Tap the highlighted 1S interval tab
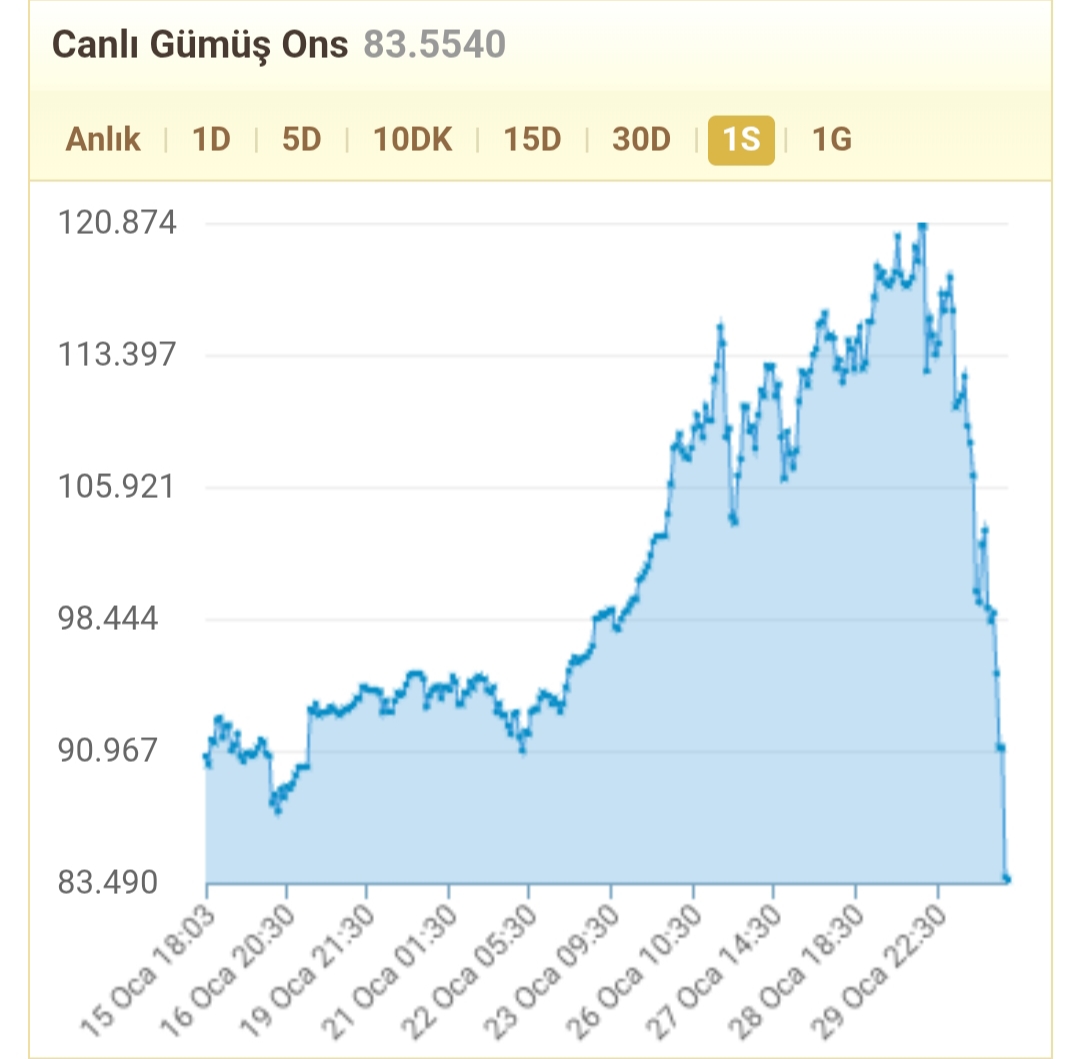 coord(741,140)
